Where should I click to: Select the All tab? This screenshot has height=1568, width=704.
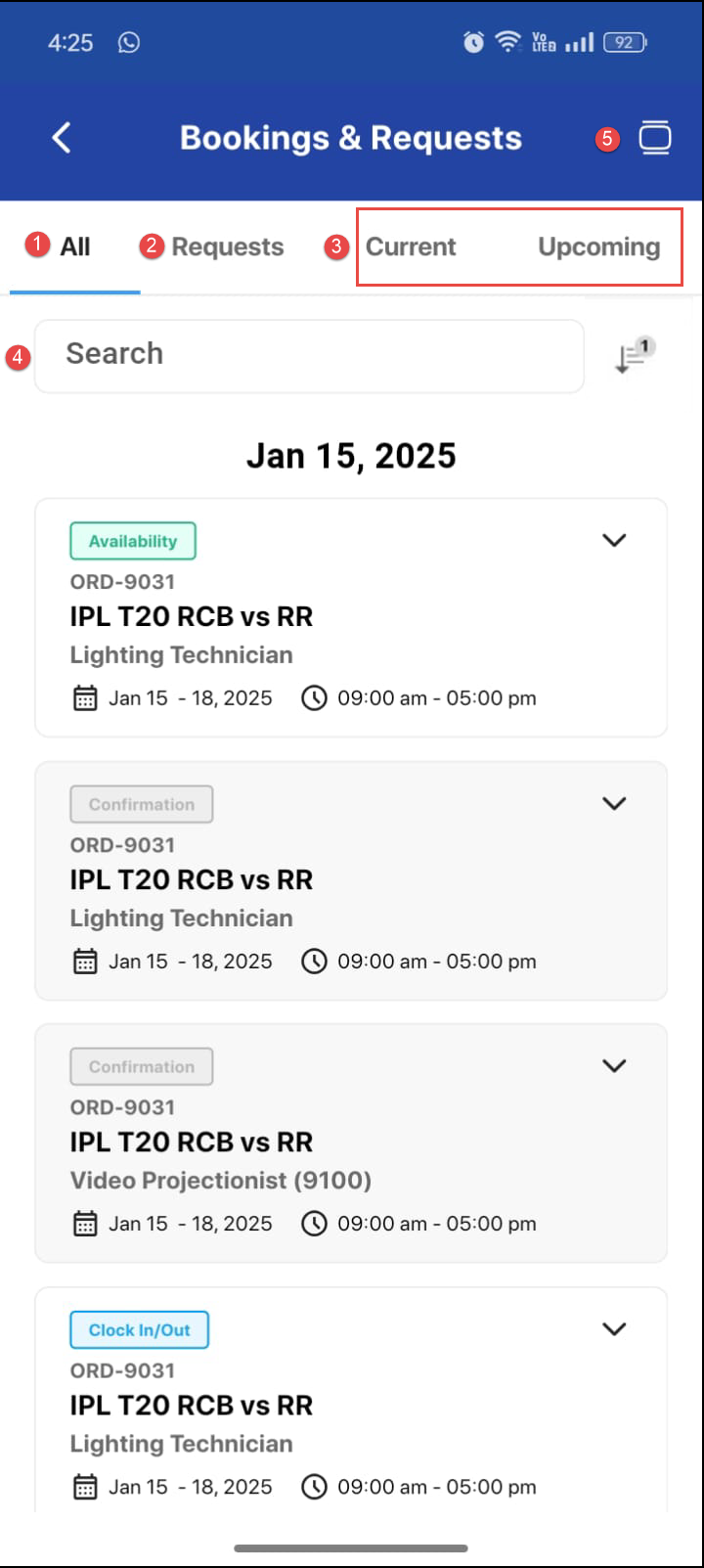pos(74,246)
